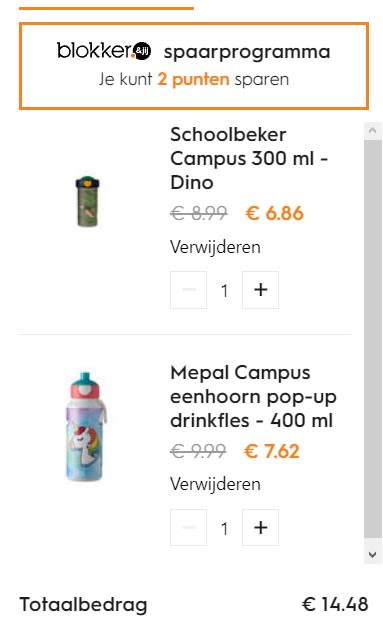
Task: Open the Blokker spaarprogramma banner
Action: (194, 66)
